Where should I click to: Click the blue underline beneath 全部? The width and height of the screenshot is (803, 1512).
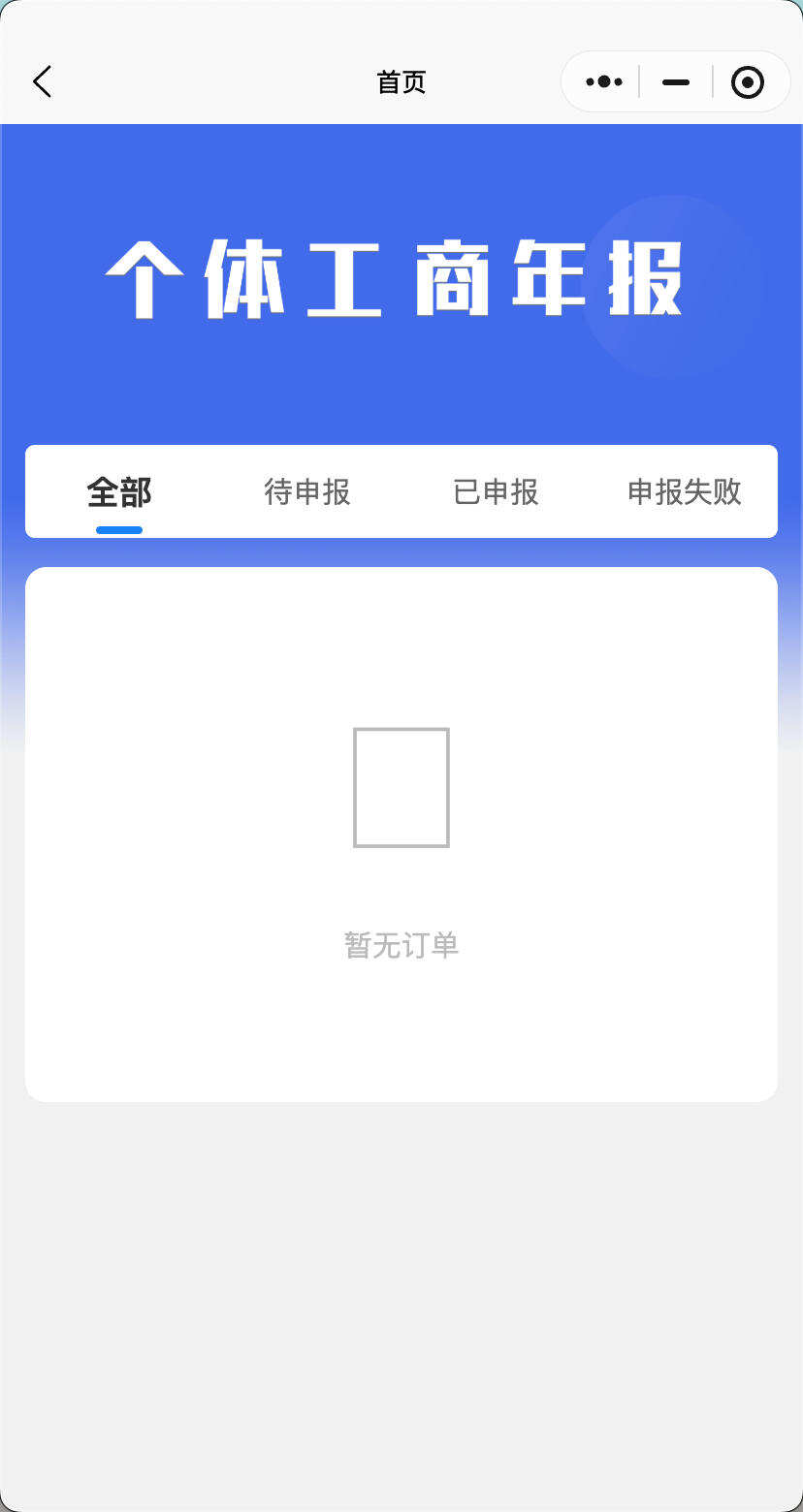click(119, 530)
